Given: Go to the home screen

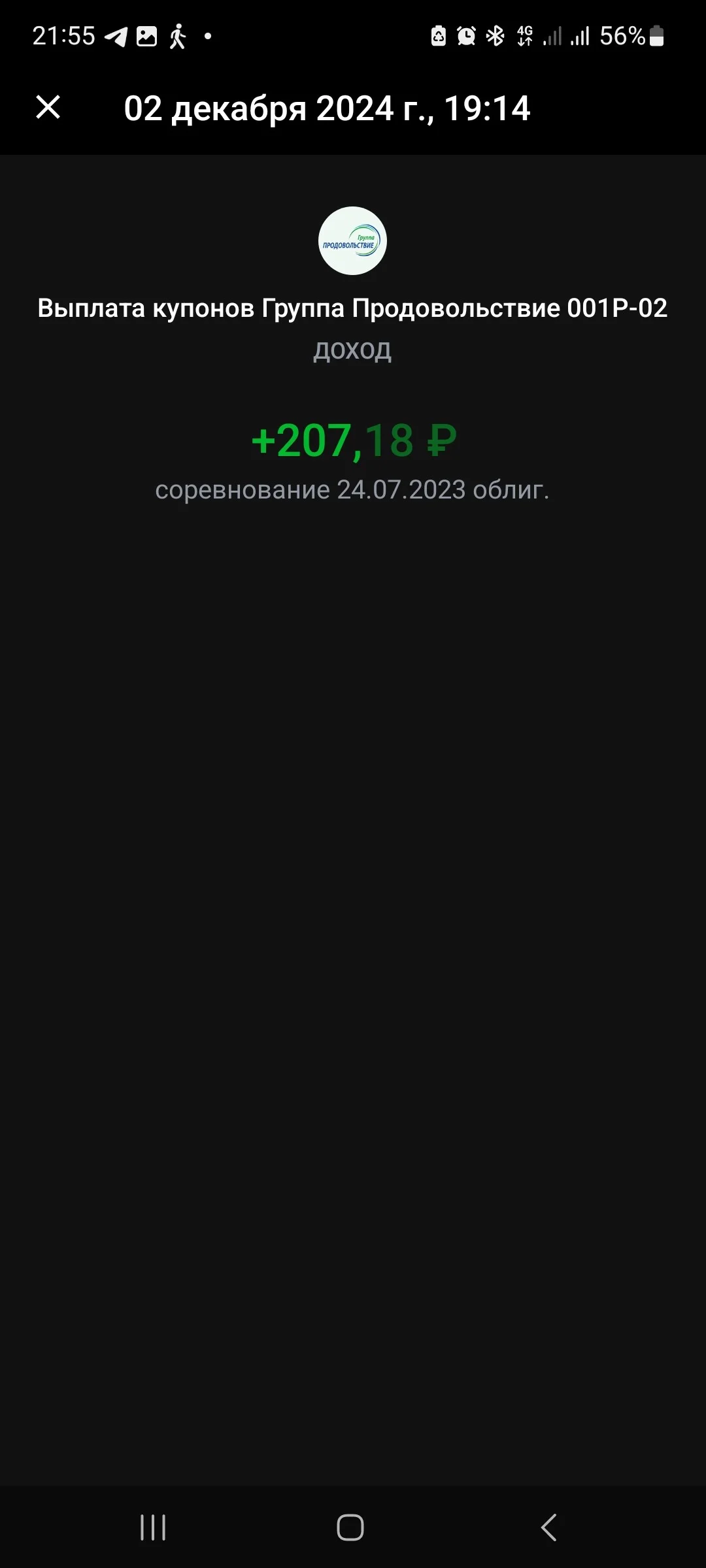Looking at the screenshot, I should pos(350,1527).
